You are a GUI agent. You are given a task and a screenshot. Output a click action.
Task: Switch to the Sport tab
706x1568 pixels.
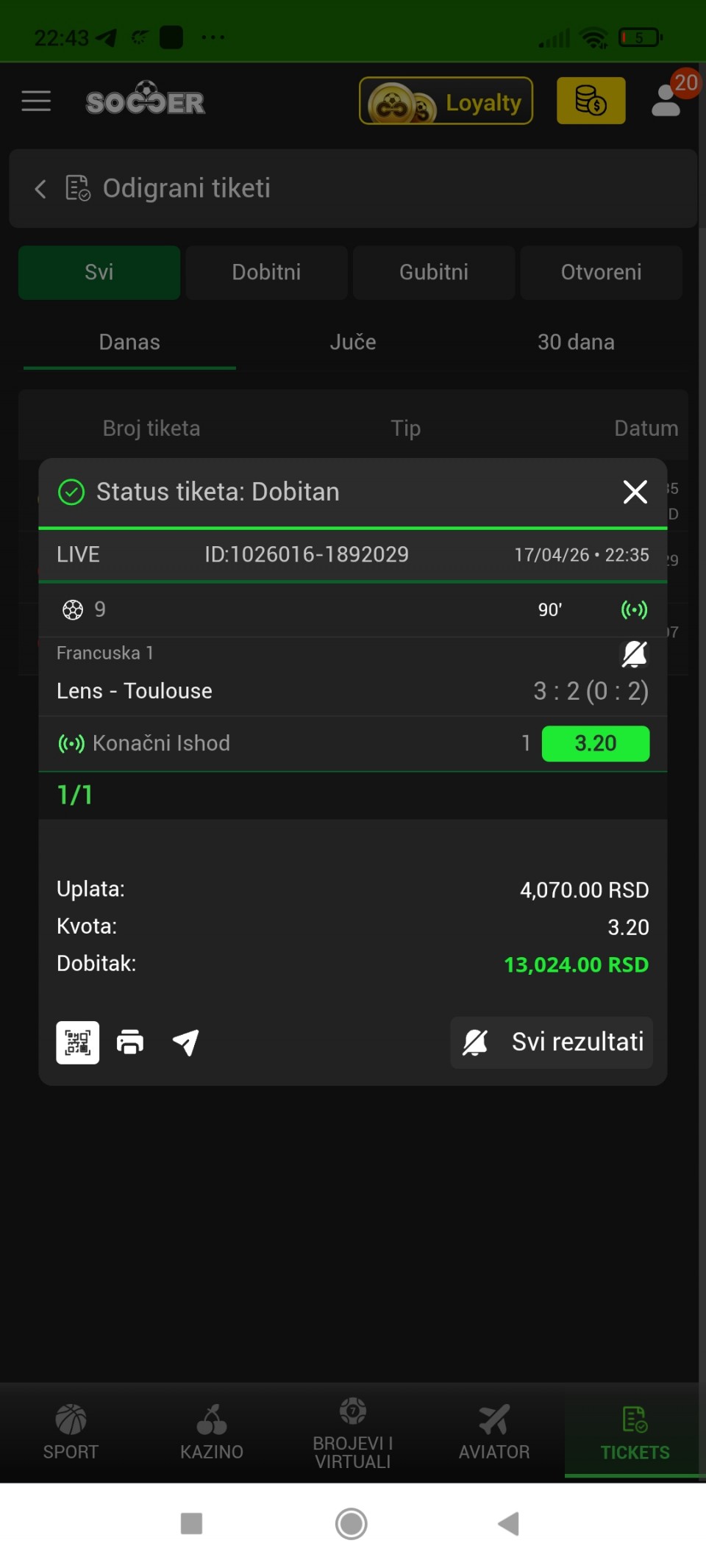click(x=71, y=1432)
